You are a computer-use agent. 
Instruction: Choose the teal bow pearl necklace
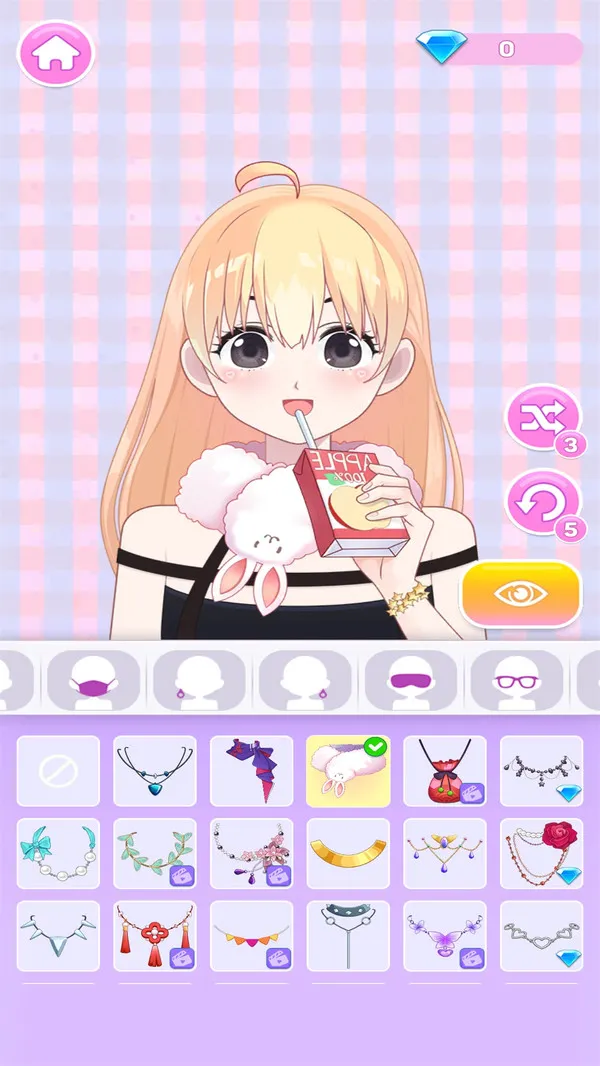click(x=58, y=853)
